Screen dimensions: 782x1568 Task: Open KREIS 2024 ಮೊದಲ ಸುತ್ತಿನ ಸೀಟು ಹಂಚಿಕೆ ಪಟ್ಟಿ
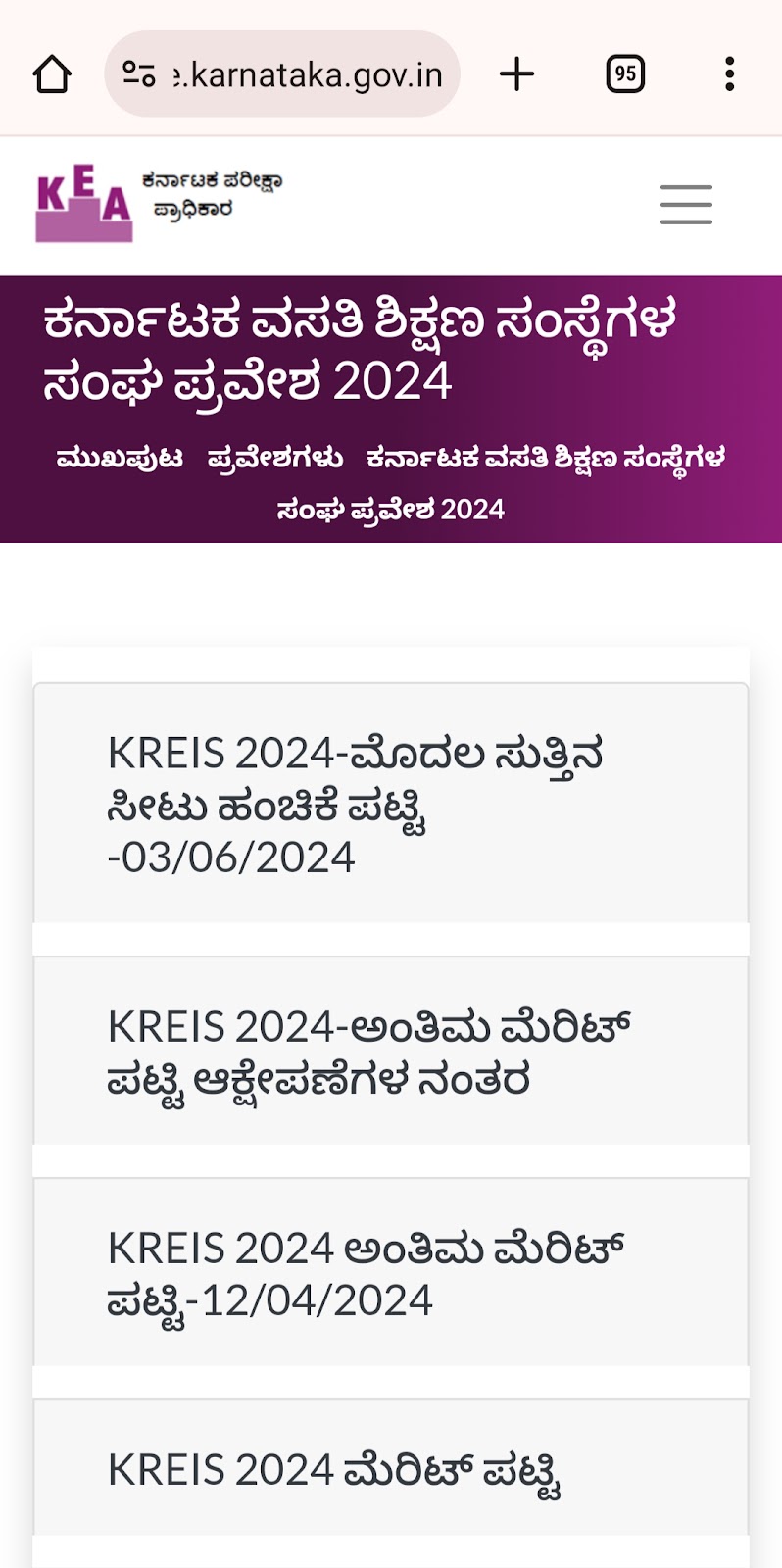click(x=391, y=803)
